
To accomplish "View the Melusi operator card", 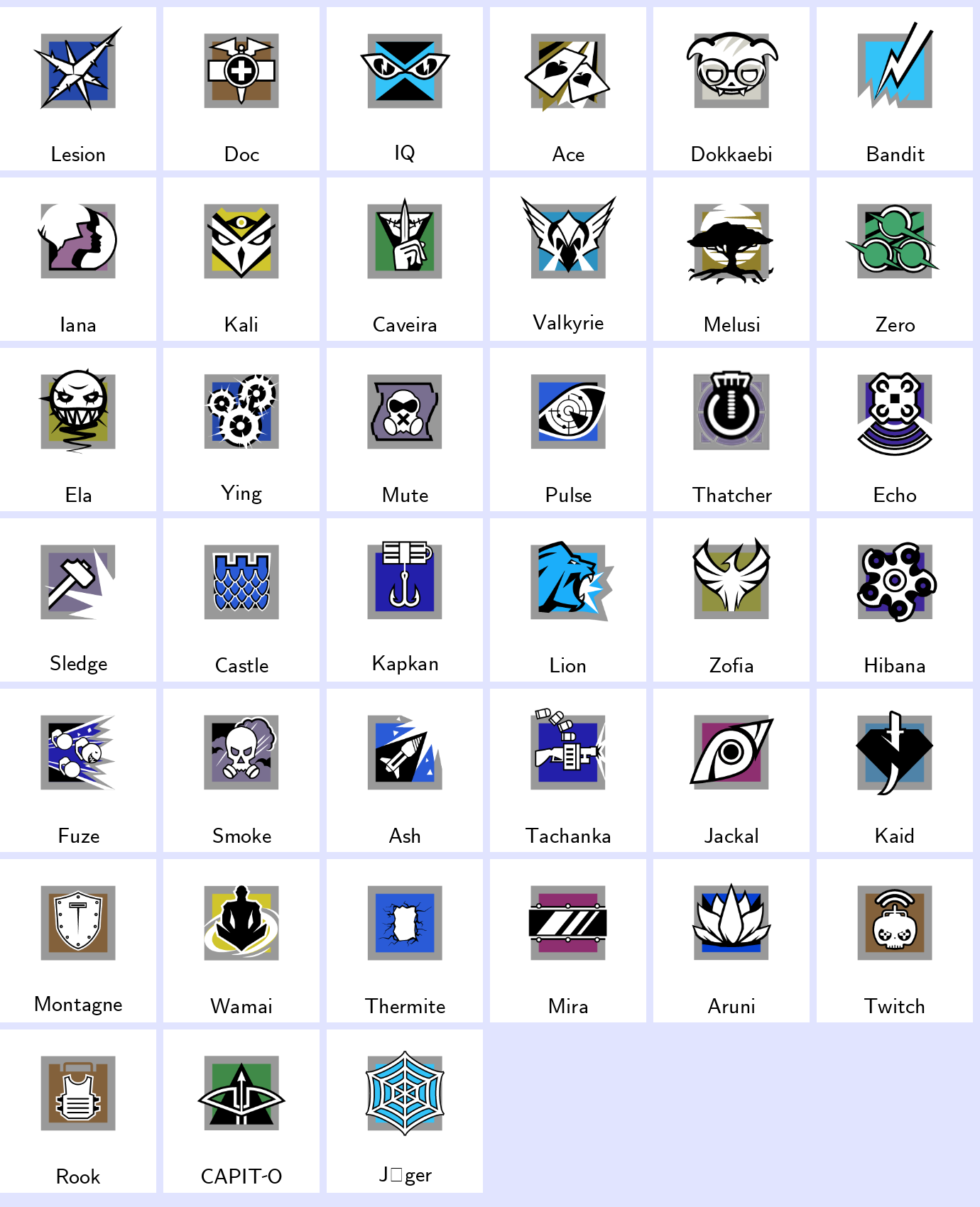I will (x=731, y=259).
